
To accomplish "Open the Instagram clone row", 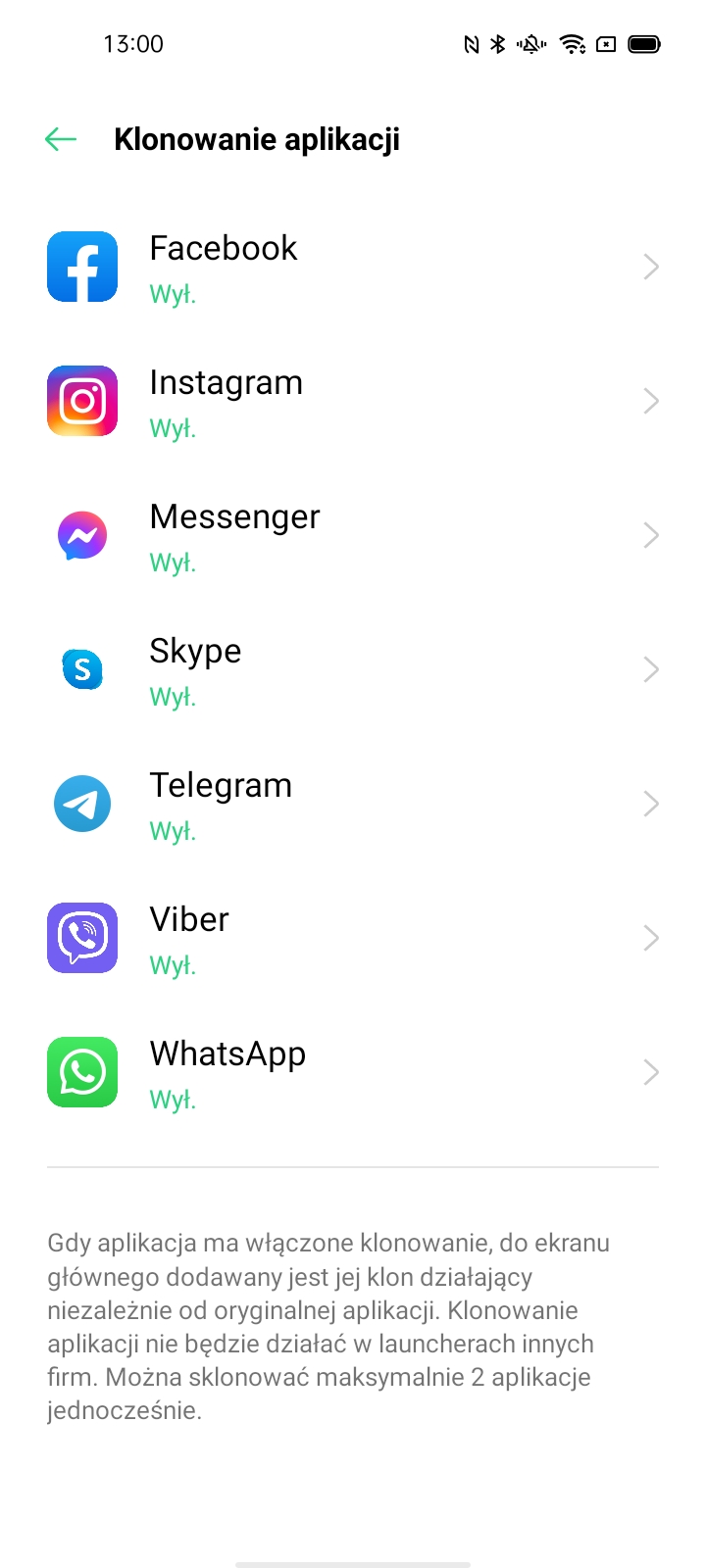I will click(353, 401).
